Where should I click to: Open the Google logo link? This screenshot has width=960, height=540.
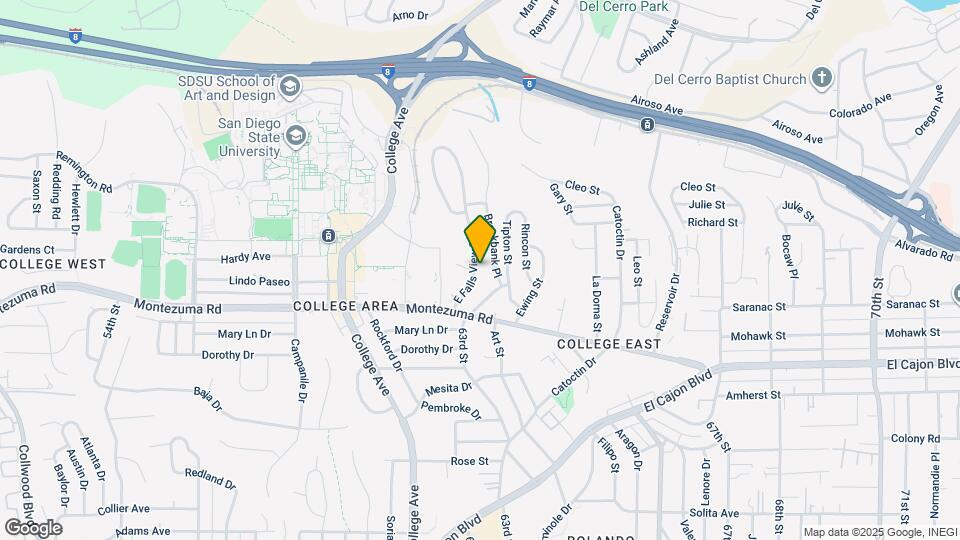pos(33,527)
